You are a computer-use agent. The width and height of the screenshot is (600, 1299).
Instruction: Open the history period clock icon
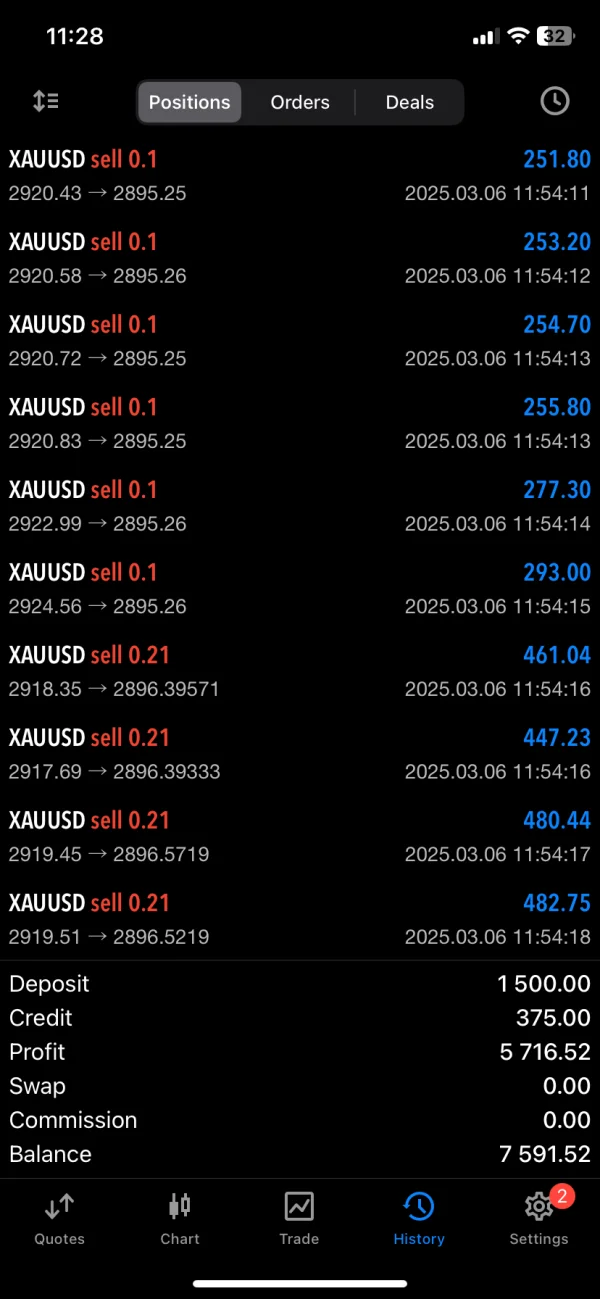554,101
